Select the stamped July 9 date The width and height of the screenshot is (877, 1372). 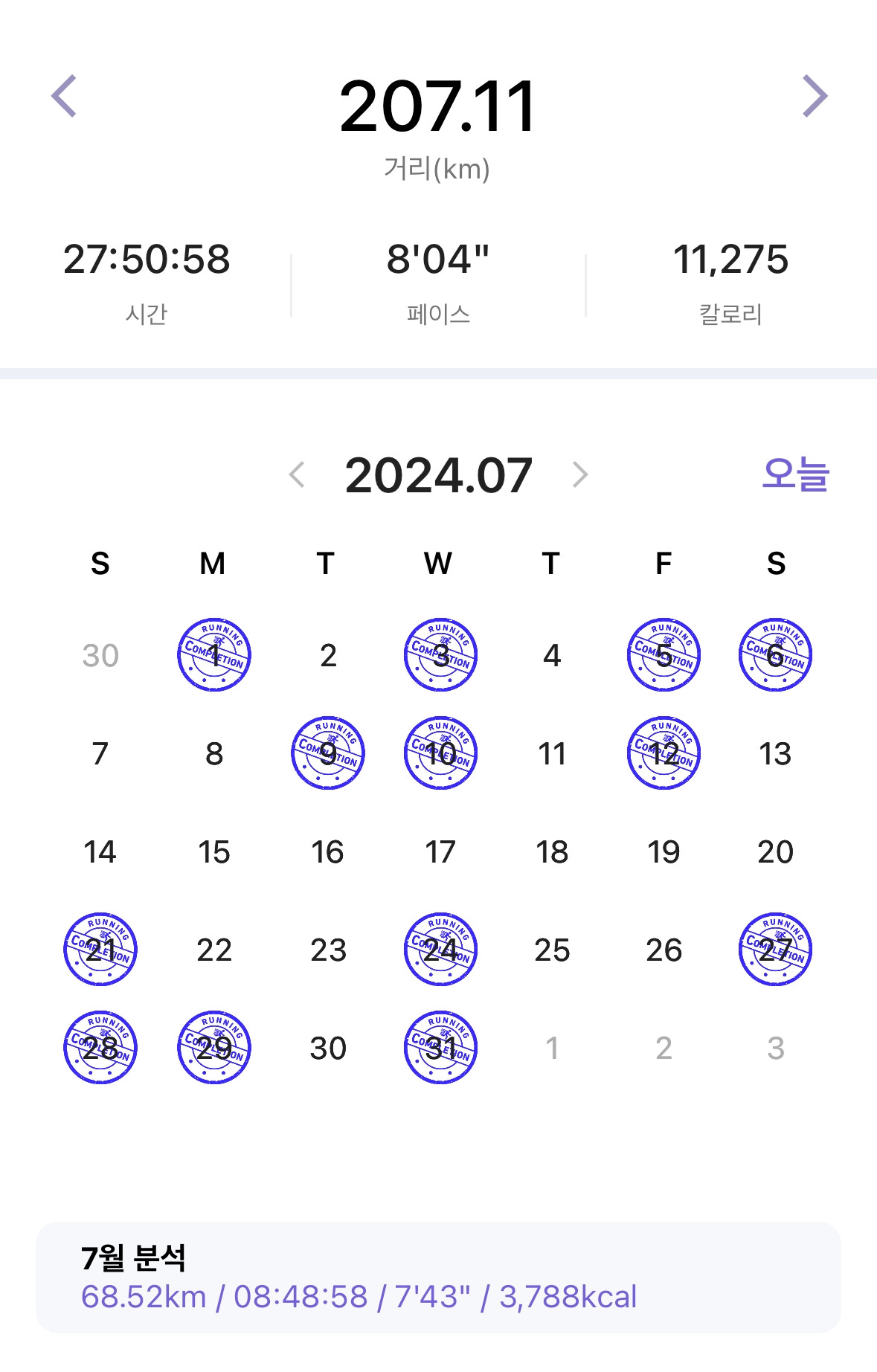pos(328,753)
